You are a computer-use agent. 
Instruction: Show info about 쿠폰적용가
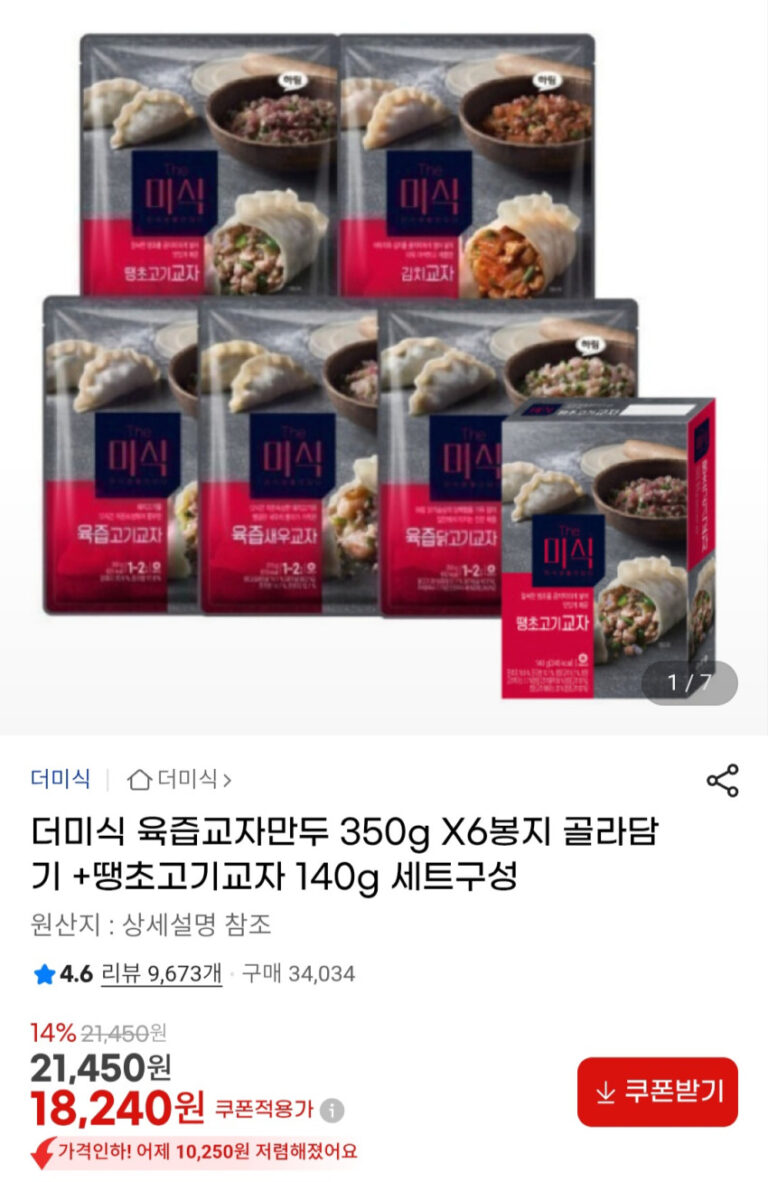tap(332, 1110)
